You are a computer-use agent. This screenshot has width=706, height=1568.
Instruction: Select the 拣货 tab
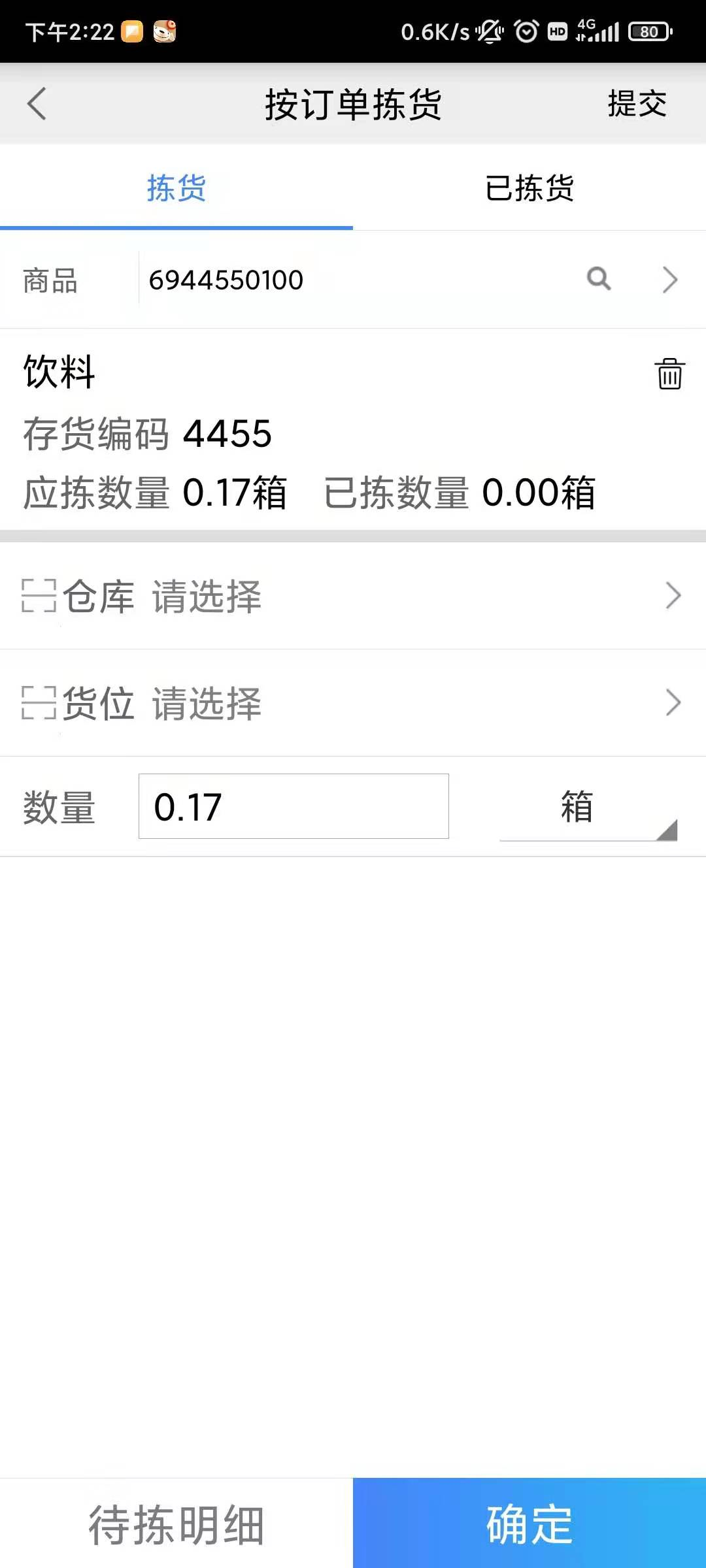(176, 188)
